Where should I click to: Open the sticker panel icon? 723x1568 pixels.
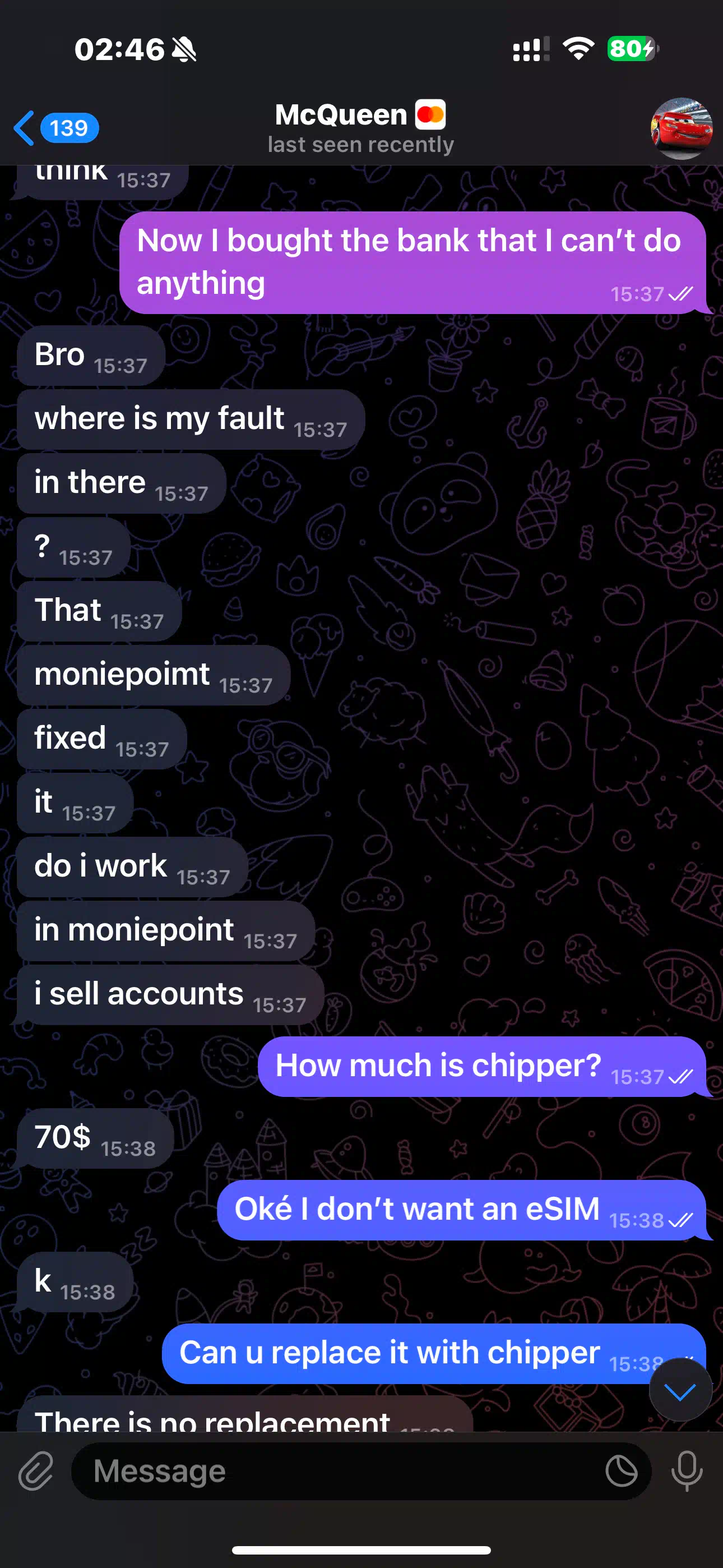[622, 1470]
